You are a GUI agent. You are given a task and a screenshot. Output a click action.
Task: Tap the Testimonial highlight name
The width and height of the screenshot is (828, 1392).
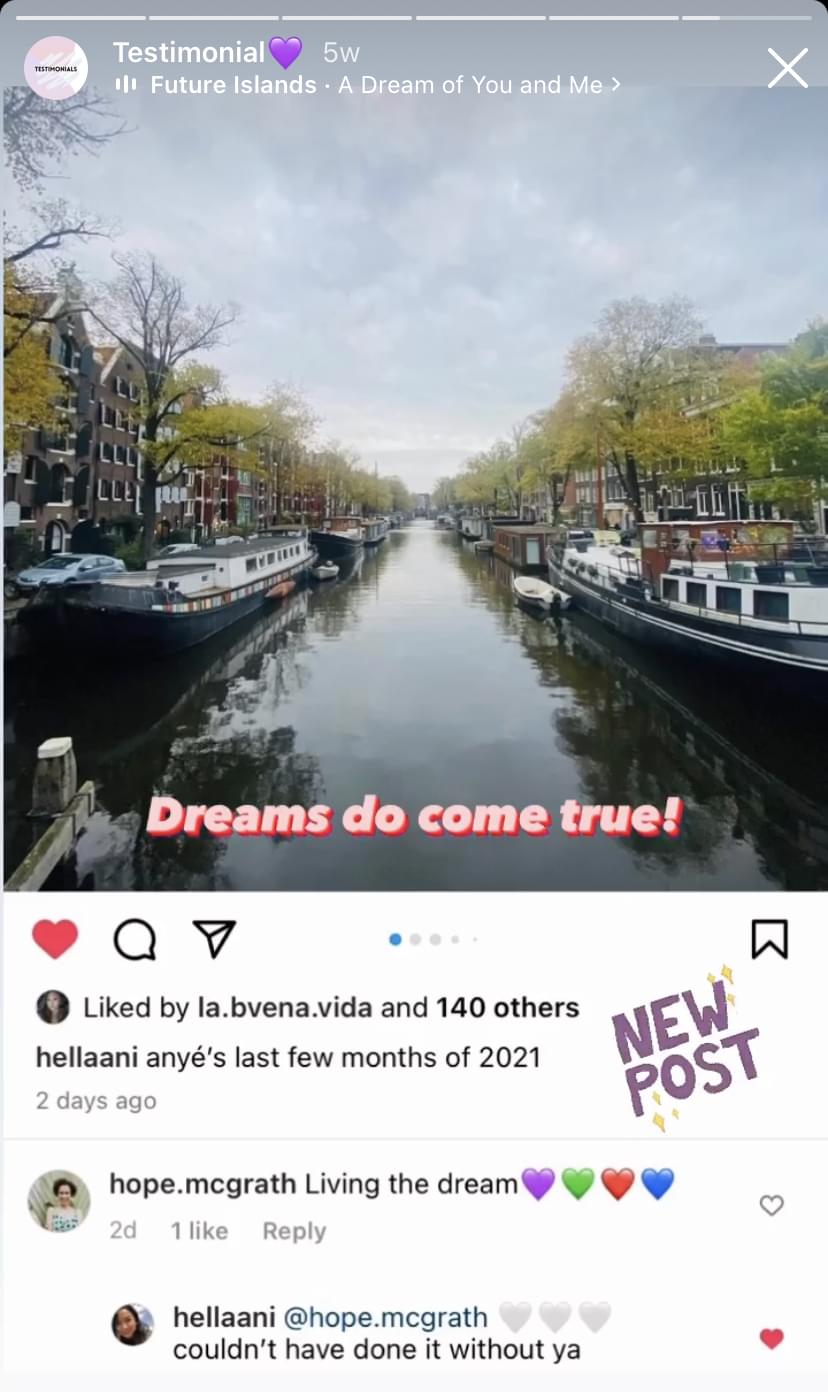pyautogui.click(x=188, y=52)
